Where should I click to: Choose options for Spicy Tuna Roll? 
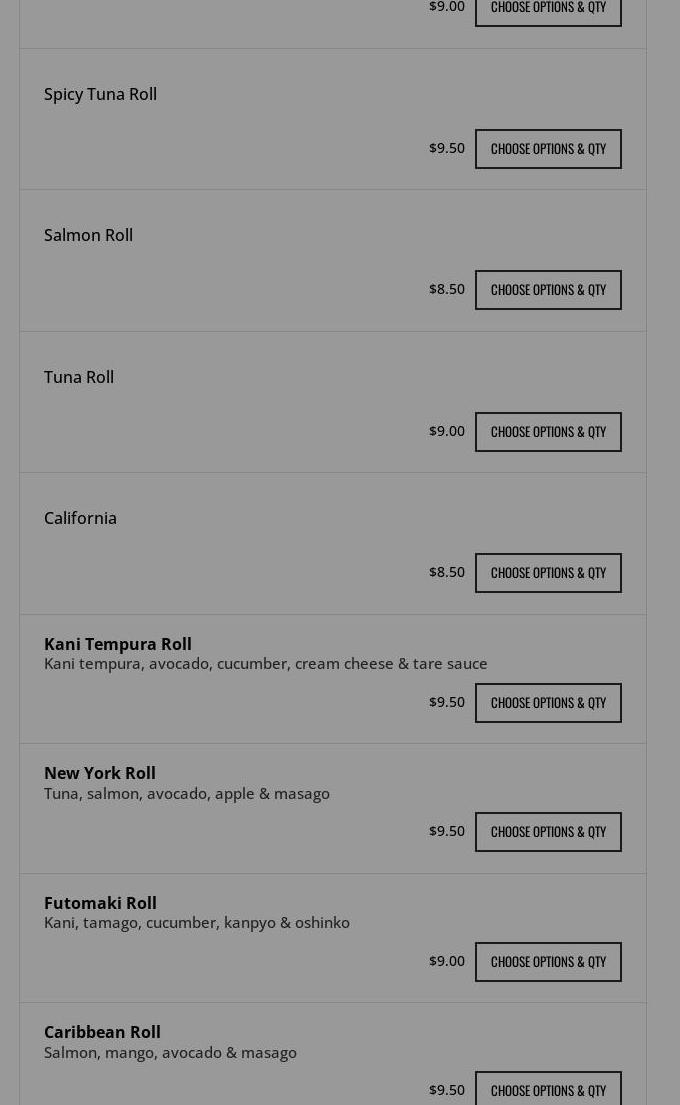tap(548, 149)
